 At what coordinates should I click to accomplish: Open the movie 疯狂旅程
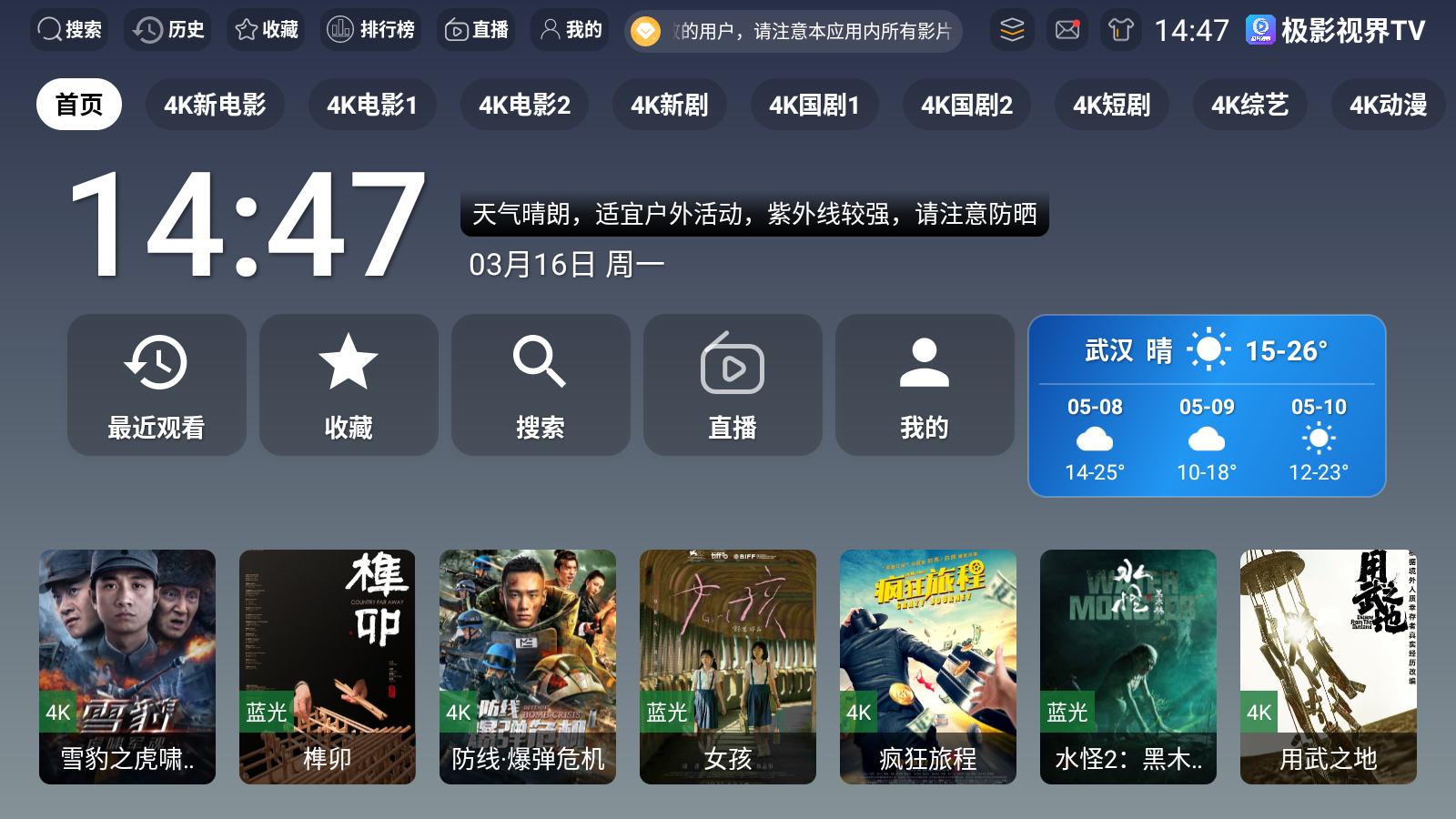928,666
